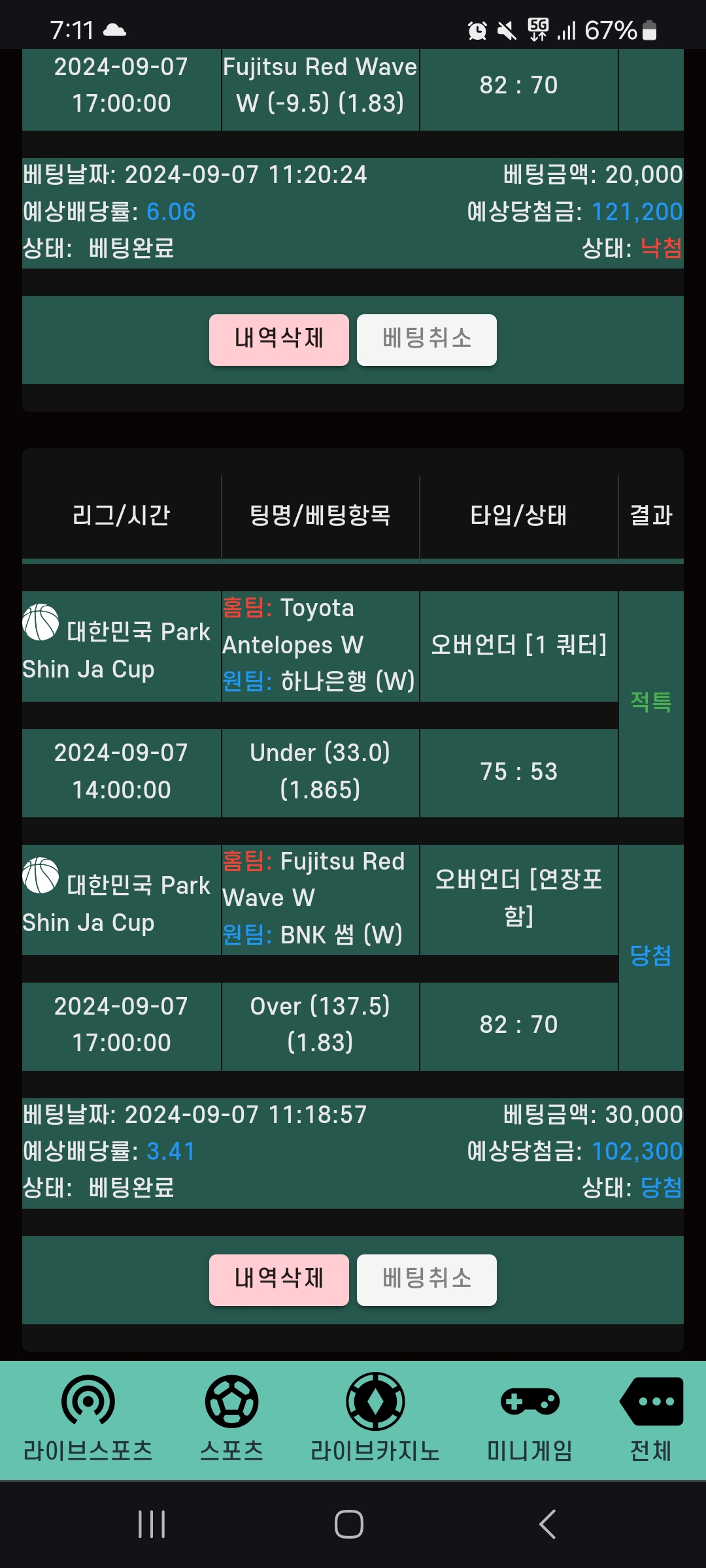
Task: Cancel the 30,000 bet with 베팅취소
Action: tap(427, 1280)
